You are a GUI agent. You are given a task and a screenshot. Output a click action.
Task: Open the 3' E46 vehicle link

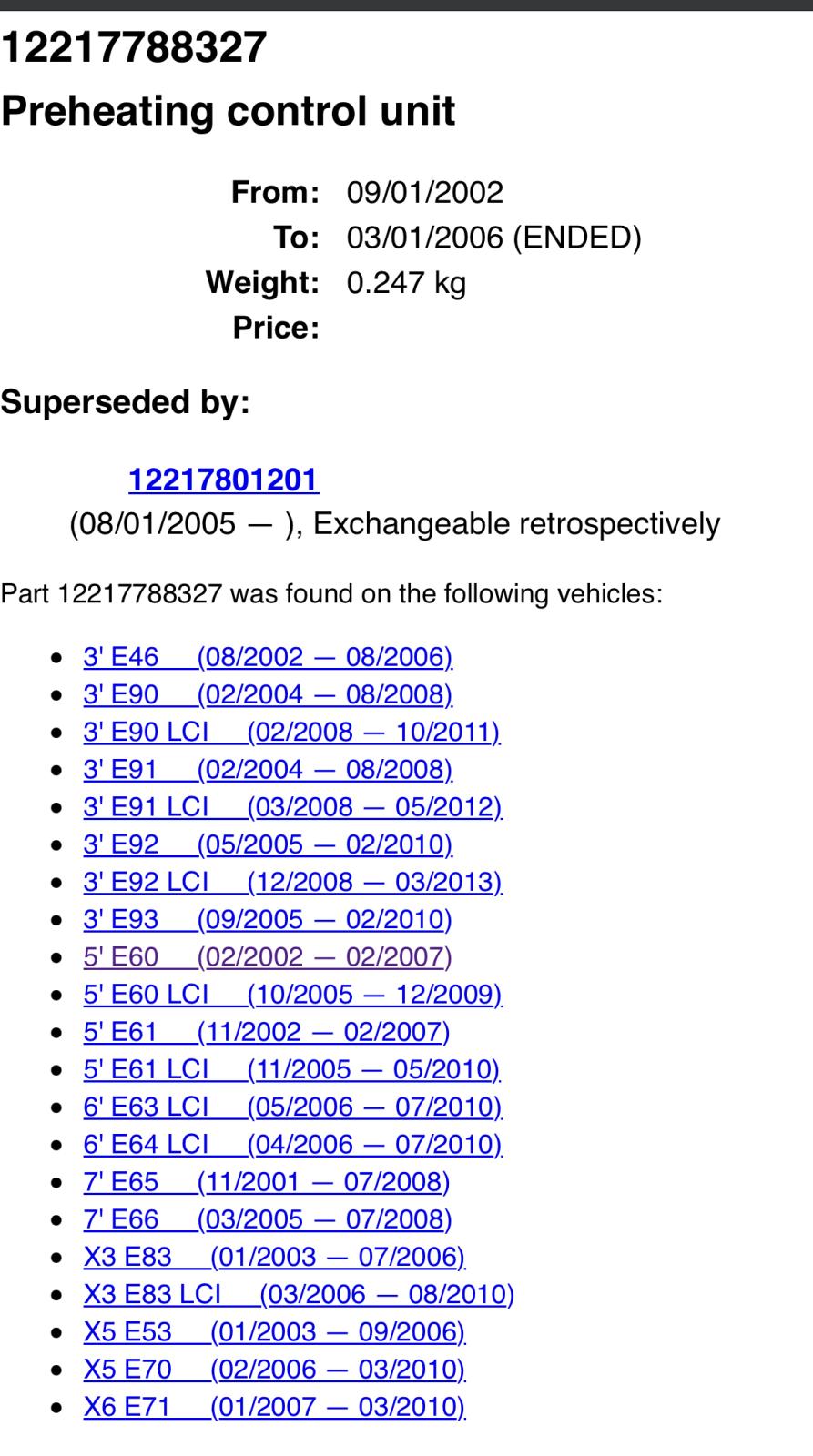pyautogui.click(x=268, y=657)
